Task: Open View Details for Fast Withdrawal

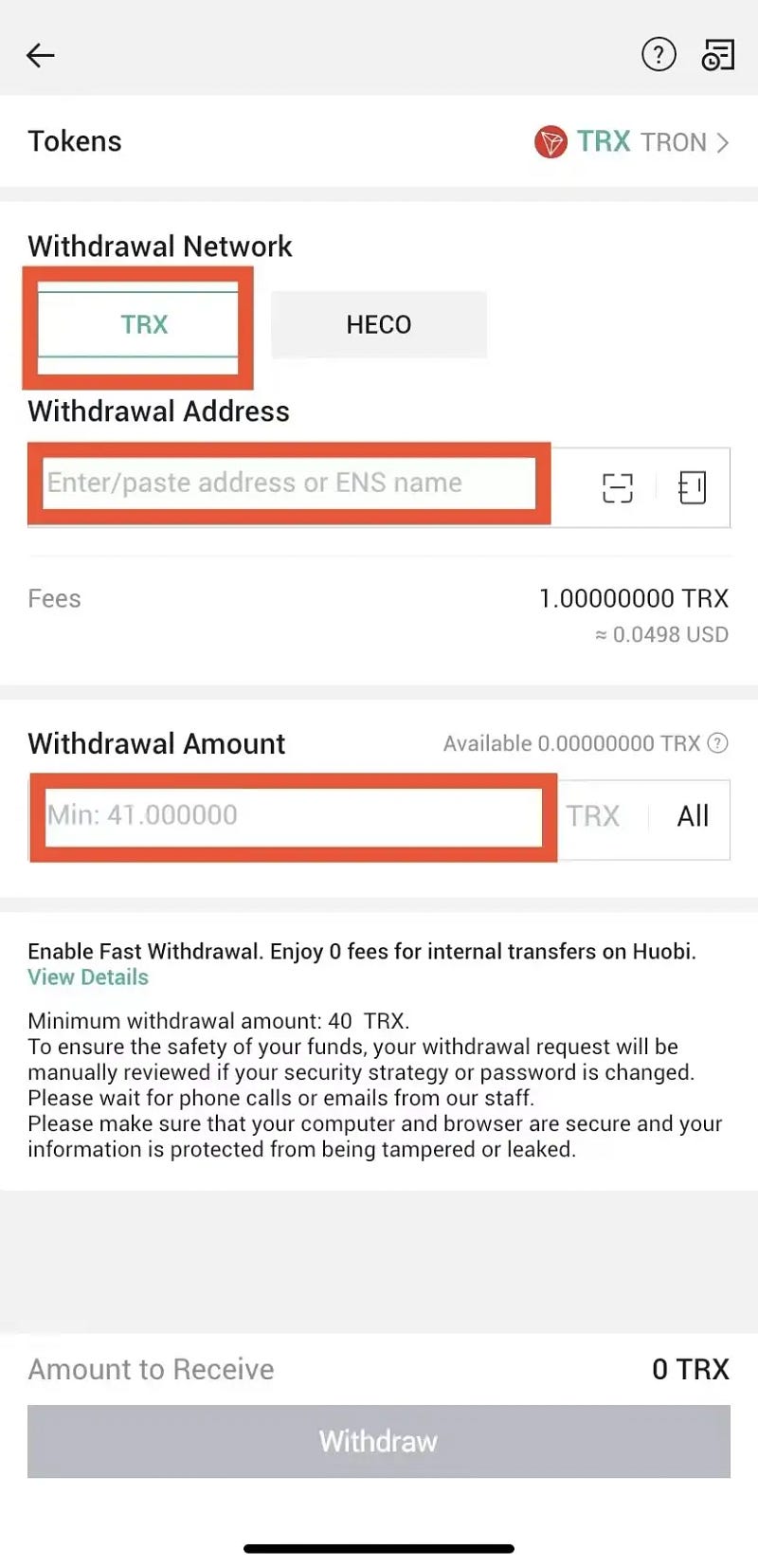Action: 88,977
